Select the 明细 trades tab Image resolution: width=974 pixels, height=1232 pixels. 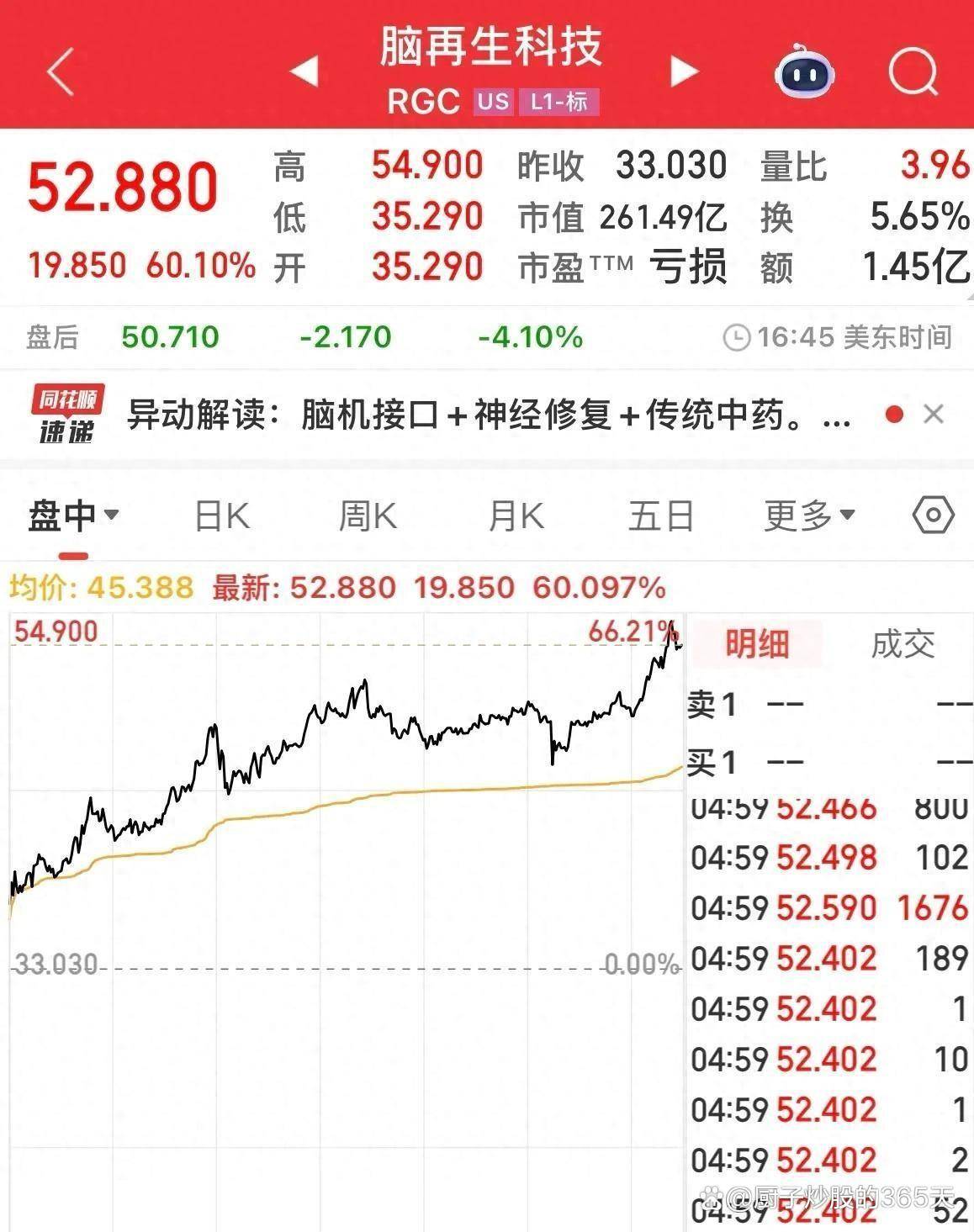point(757,645)
